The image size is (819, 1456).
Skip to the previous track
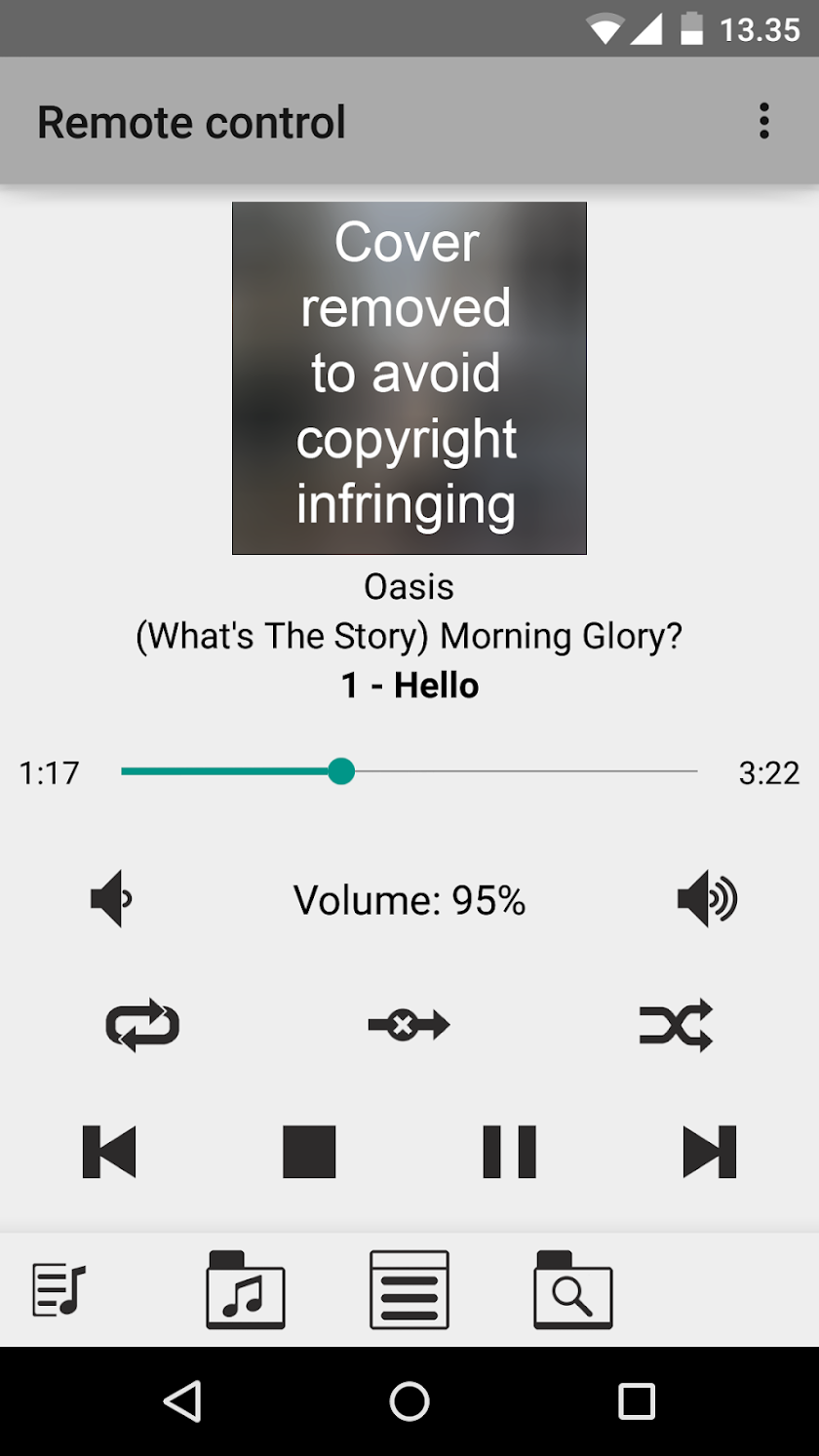(109, 1152)
